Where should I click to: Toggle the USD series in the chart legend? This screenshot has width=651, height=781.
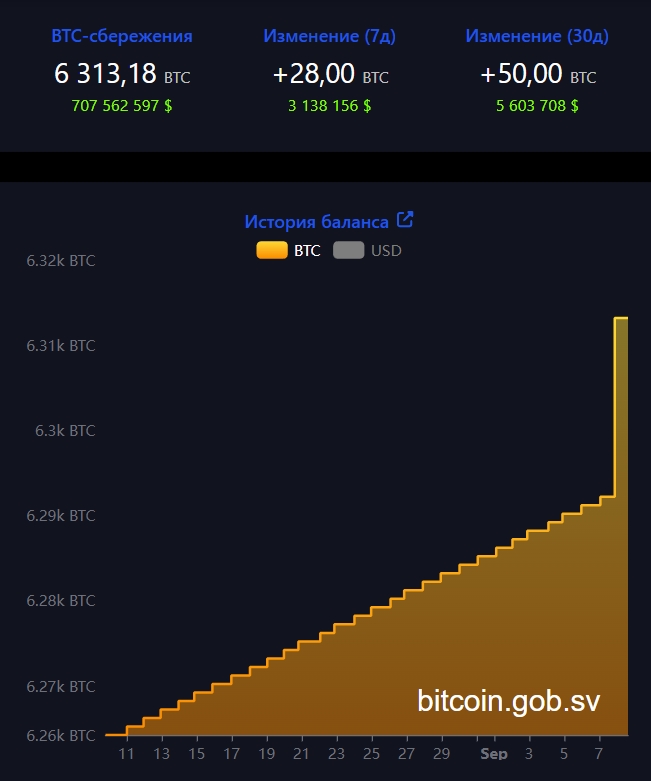[367, 251]
